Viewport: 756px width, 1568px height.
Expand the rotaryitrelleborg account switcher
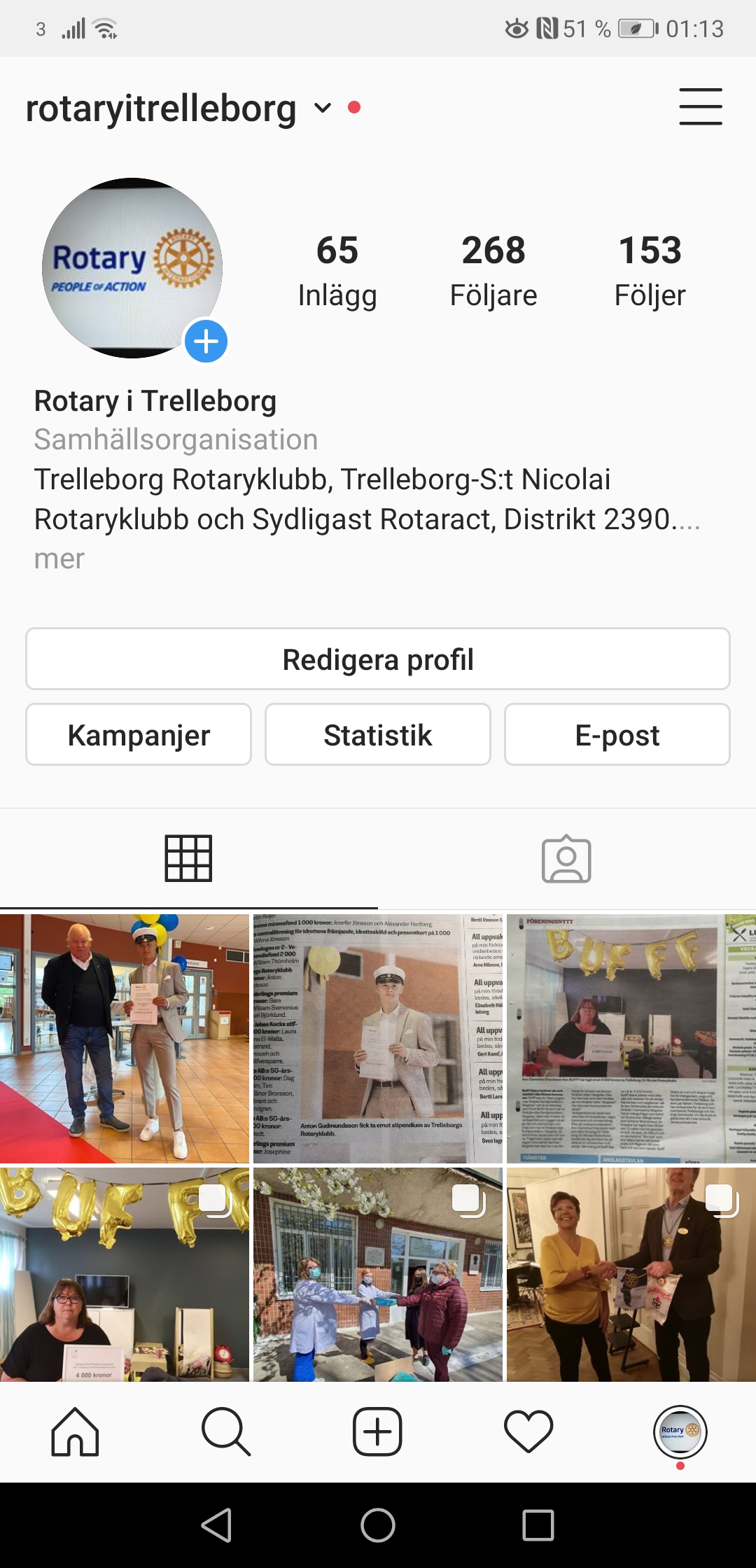(x=322, y=108)
